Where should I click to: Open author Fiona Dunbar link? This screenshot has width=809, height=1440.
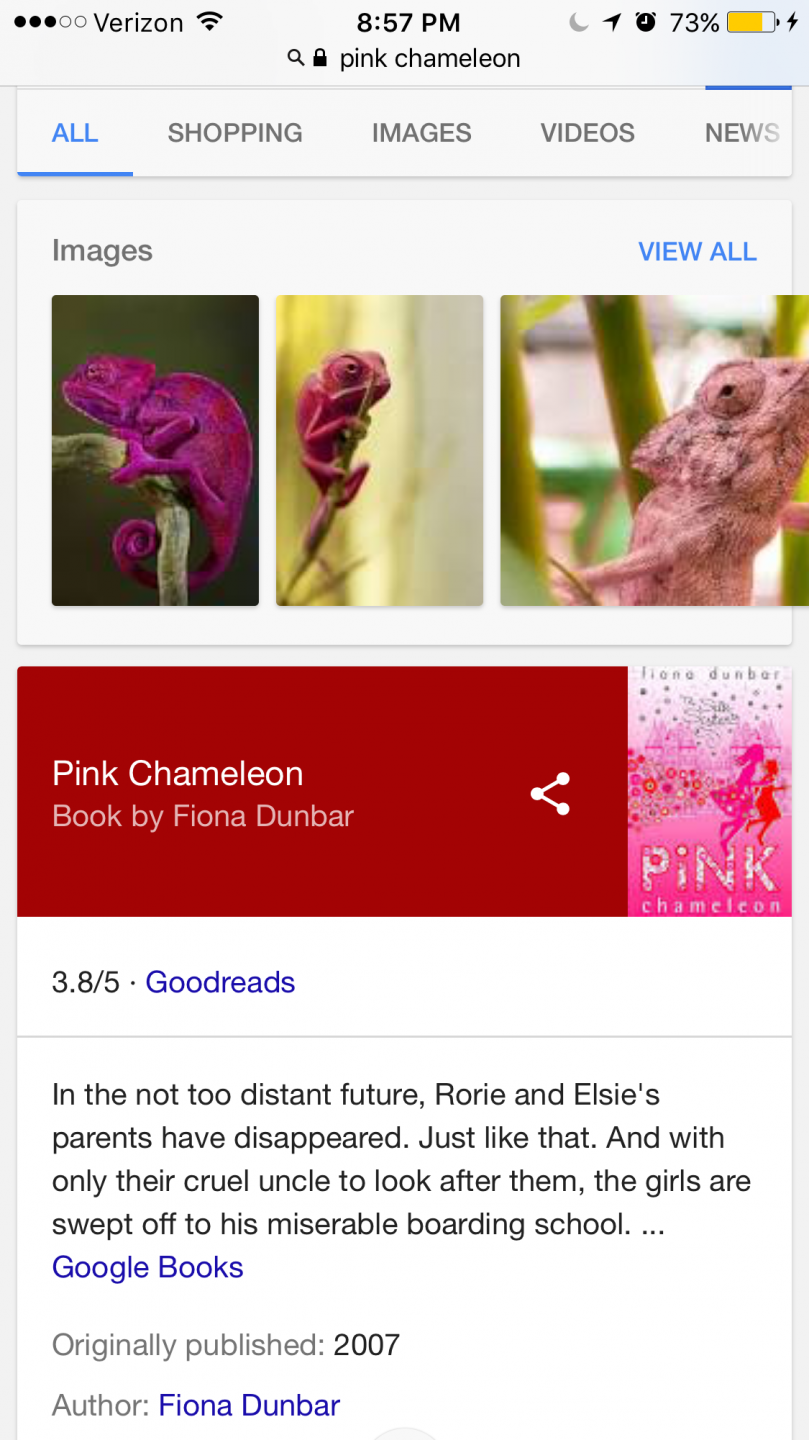click(249, 1405)
